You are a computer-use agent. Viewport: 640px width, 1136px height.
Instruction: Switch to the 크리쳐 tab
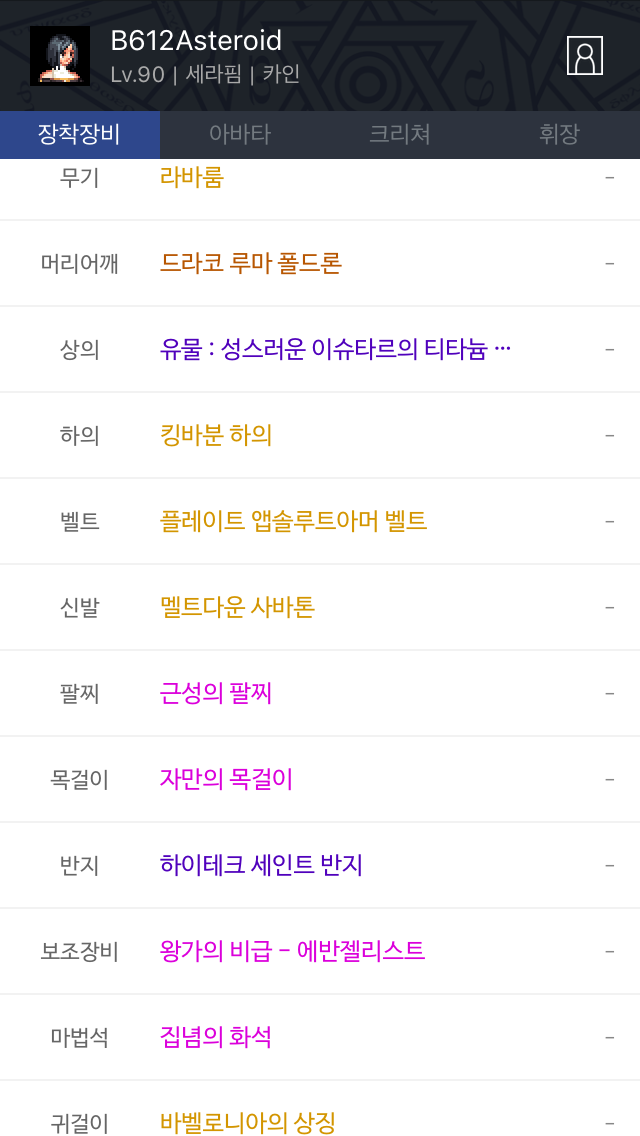click(400, 135)
